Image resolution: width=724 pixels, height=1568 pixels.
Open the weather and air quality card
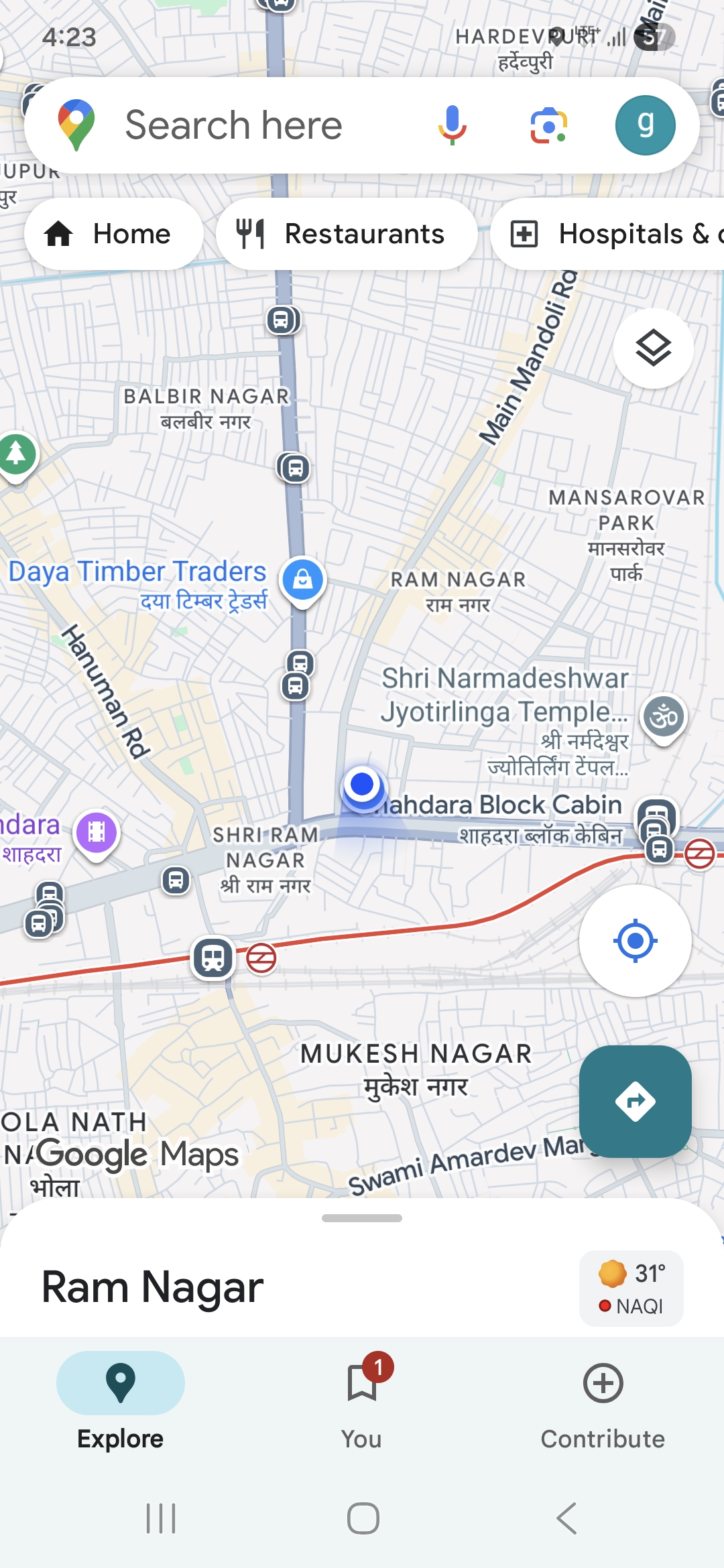631,1288
